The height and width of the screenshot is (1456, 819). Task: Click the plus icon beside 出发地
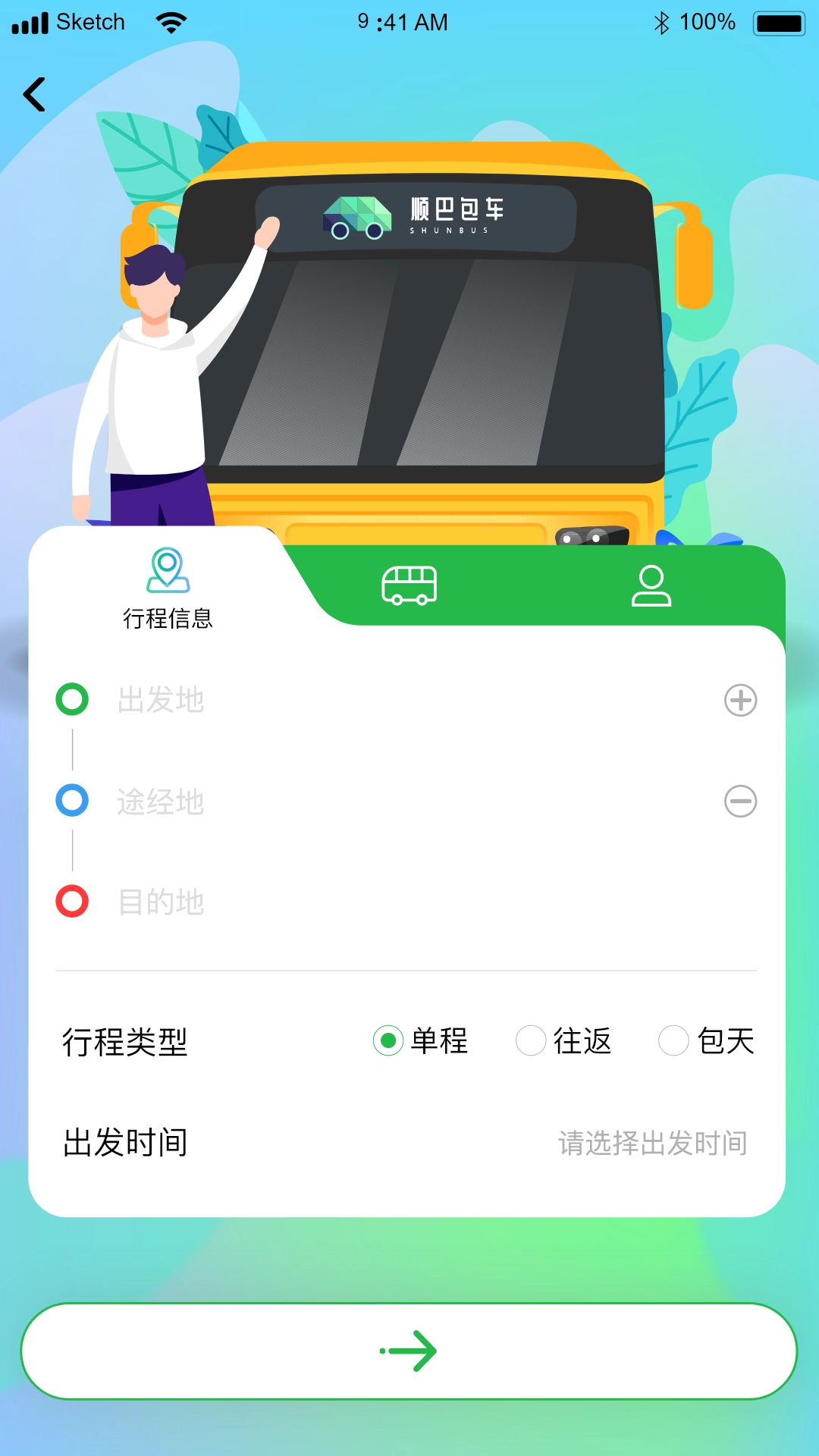(x=742, y=700)
